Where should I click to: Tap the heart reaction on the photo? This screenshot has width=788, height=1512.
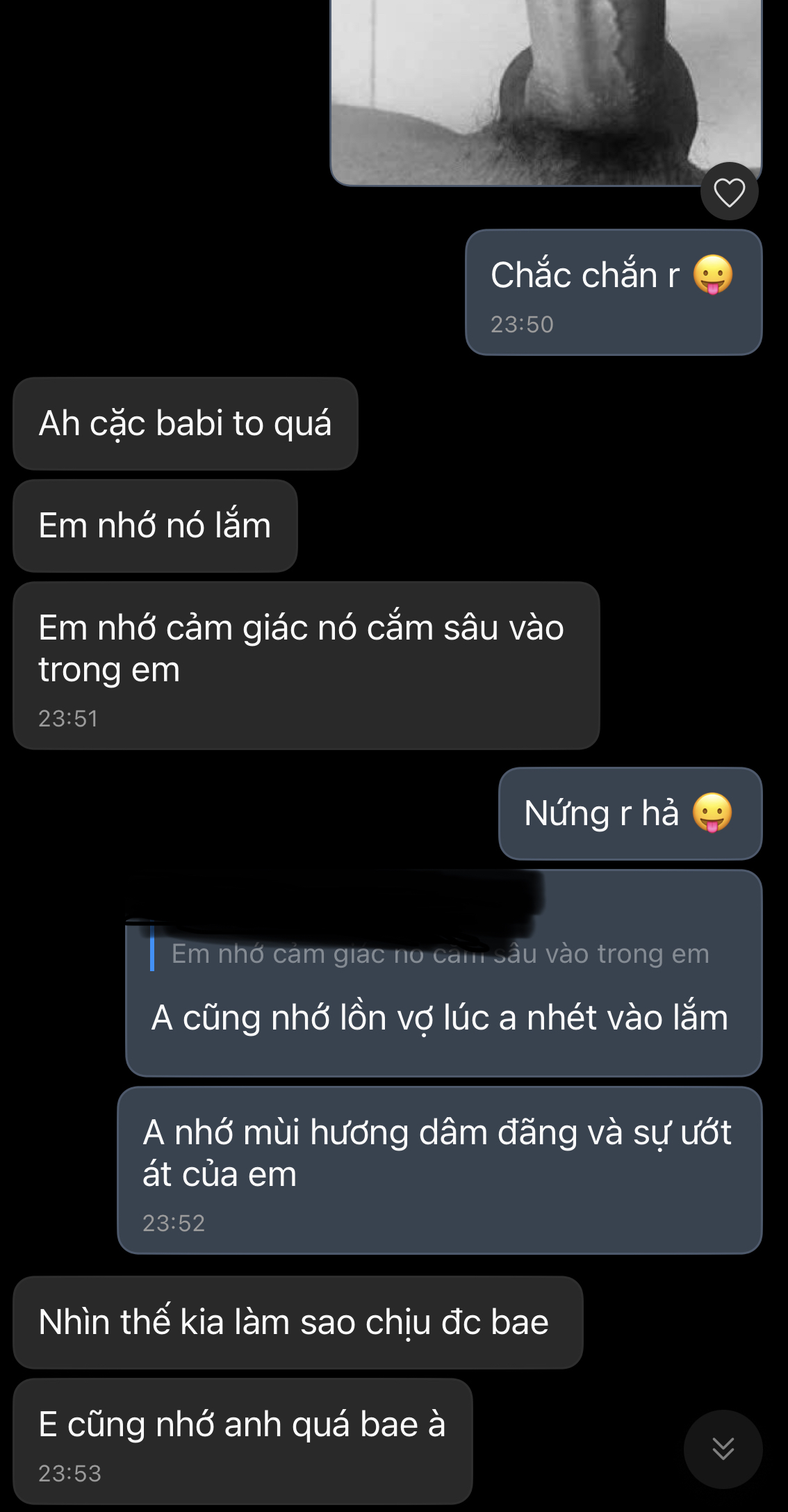point(729,192)
